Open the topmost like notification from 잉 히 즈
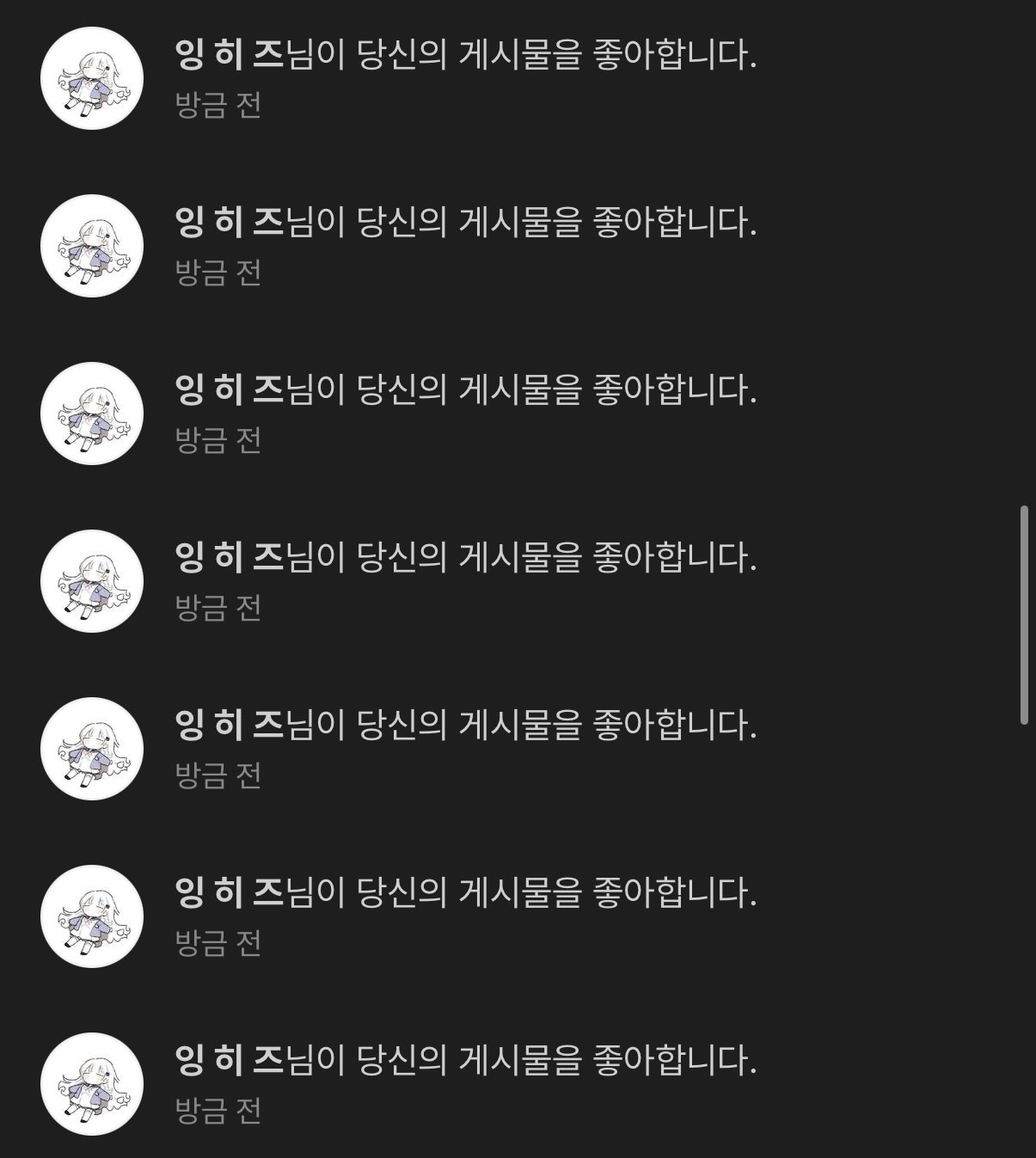Viewport: 1036px width, 1158px height. tap(464, 57)
